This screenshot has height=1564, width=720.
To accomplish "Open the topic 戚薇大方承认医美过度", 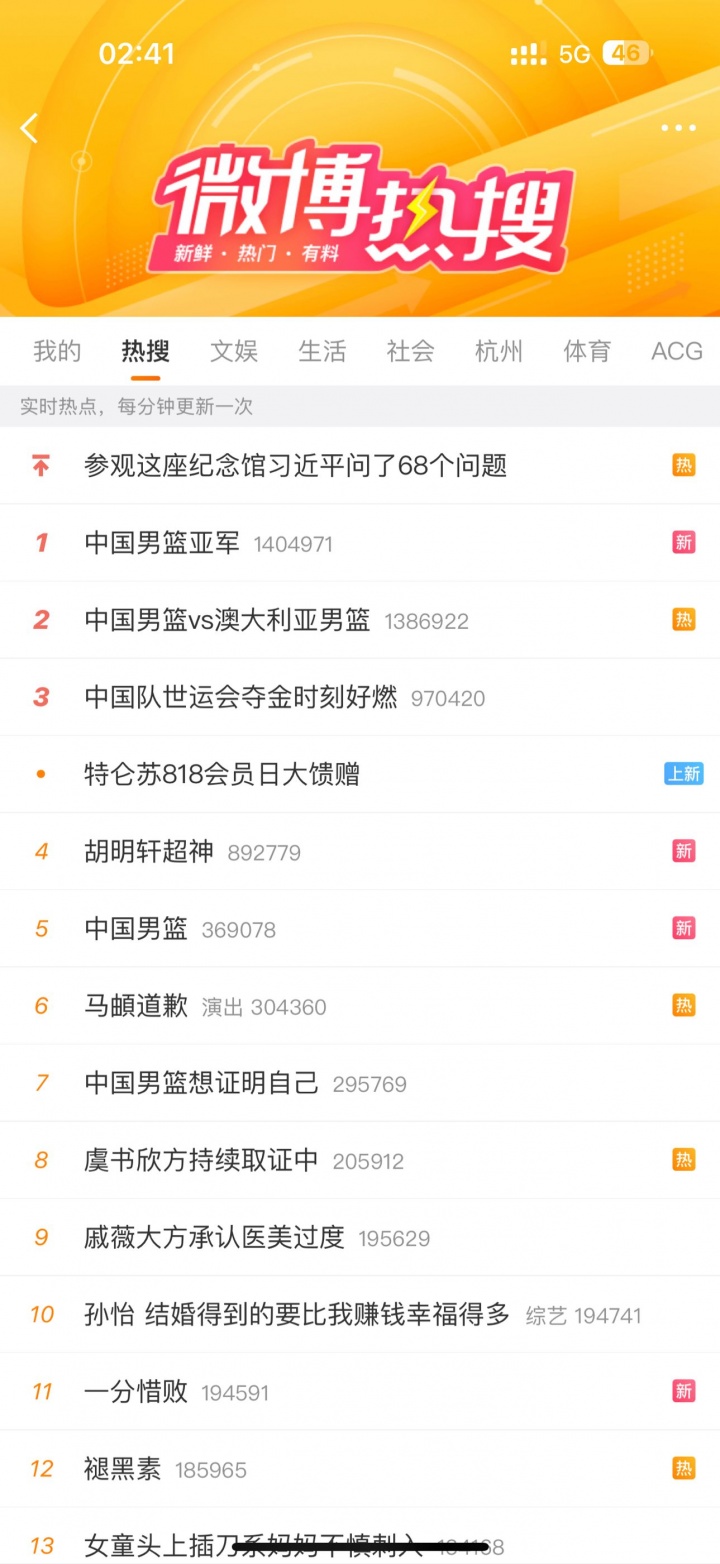I will coord(214,1237).
